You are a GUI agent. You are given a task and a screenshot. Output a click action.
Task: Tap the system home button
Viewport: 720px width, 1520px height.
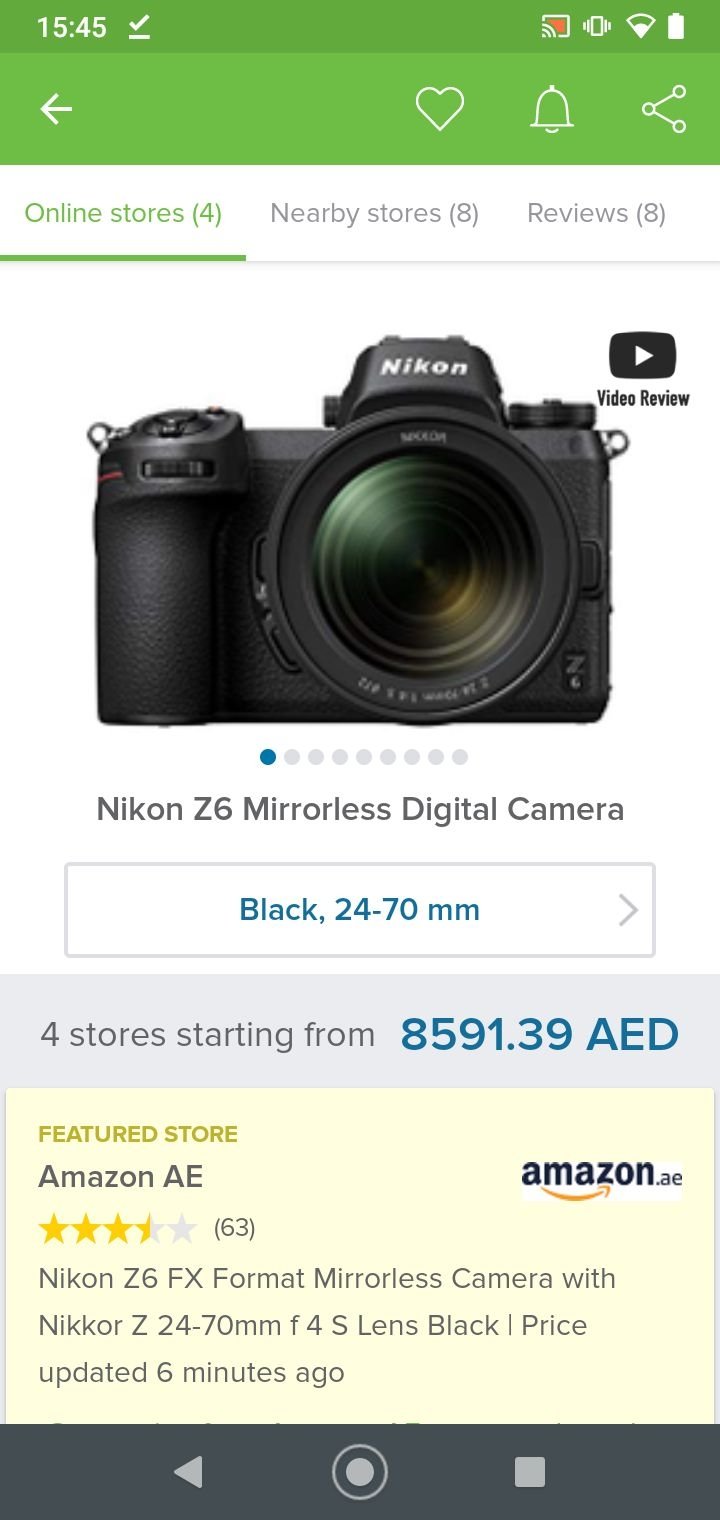click(360, 1472)
